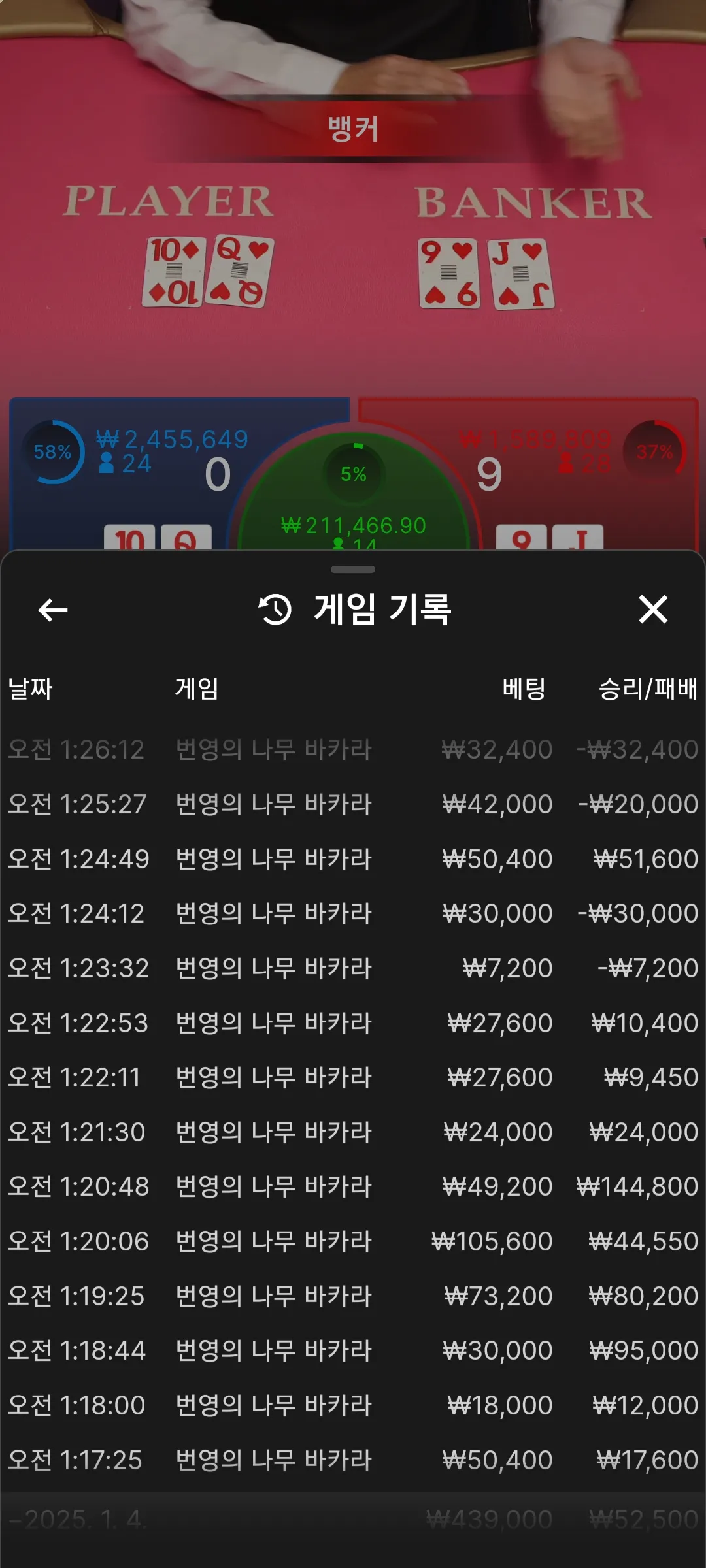Tap the sheet handle above 게임 기록

pos(353,570)
